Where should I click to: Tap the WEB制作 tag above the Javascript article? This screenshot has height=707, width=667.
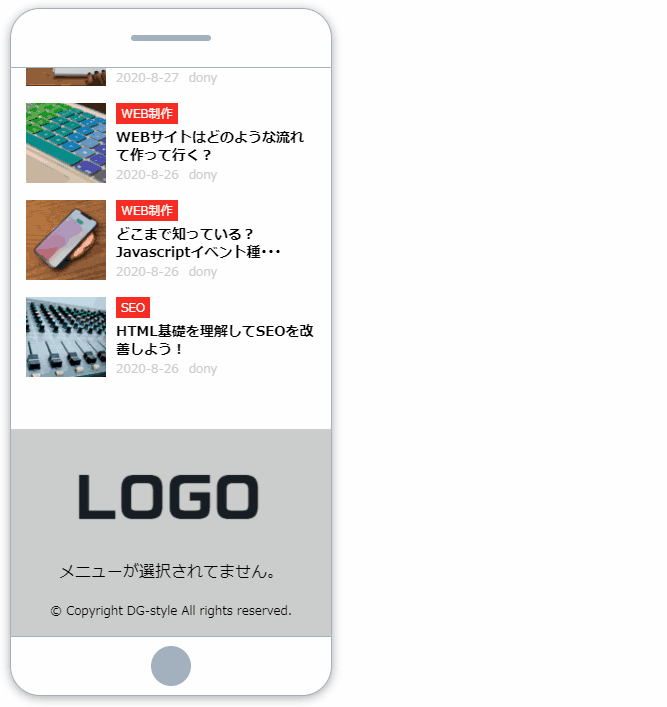point(146,211)
